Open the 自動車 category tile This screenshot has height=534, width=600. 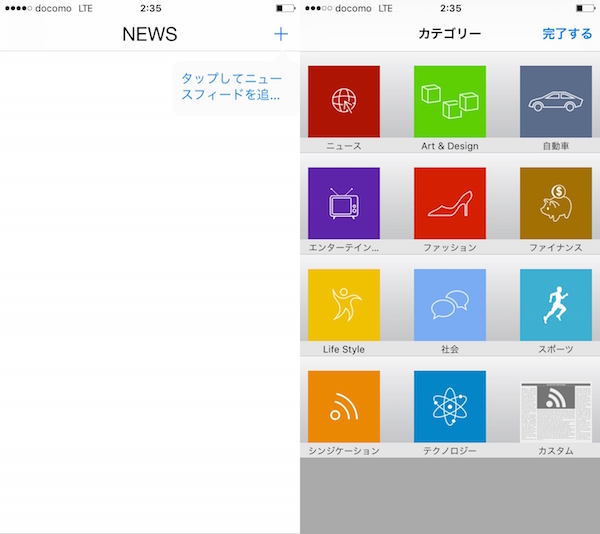(x=555, y=102)
